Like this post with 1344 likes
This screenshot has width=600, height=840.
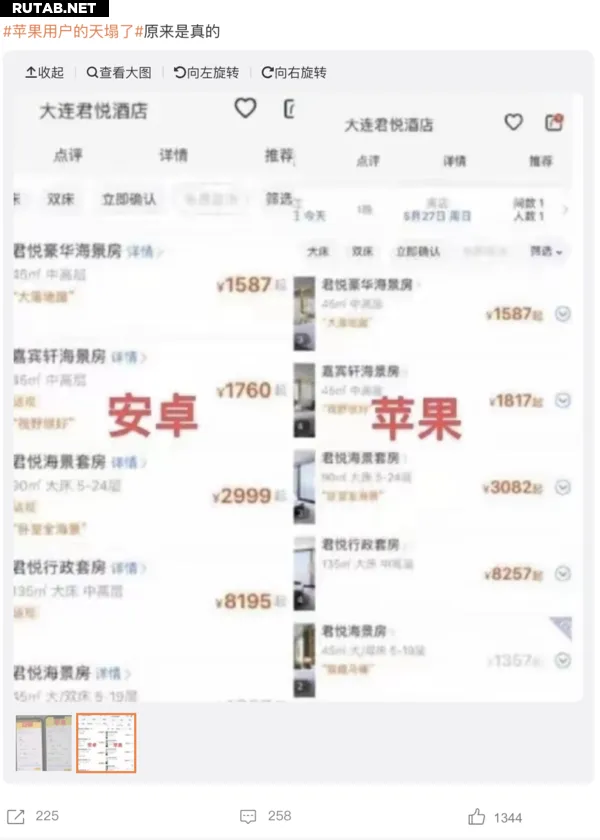(495, 817)
